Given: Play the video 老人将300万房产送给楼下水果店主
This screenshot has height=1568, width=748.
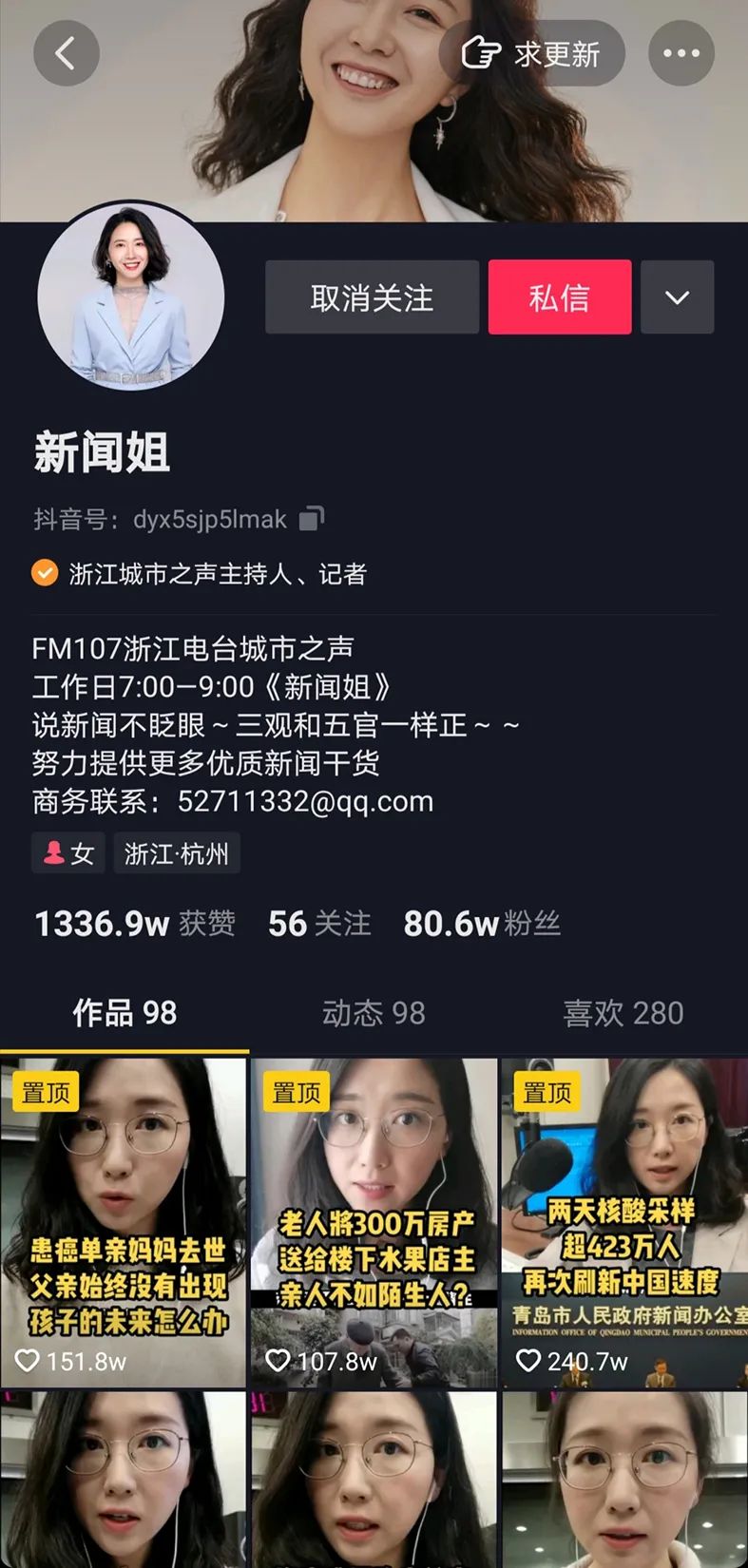Looking at the screenshot, I should pos(374,1221).
